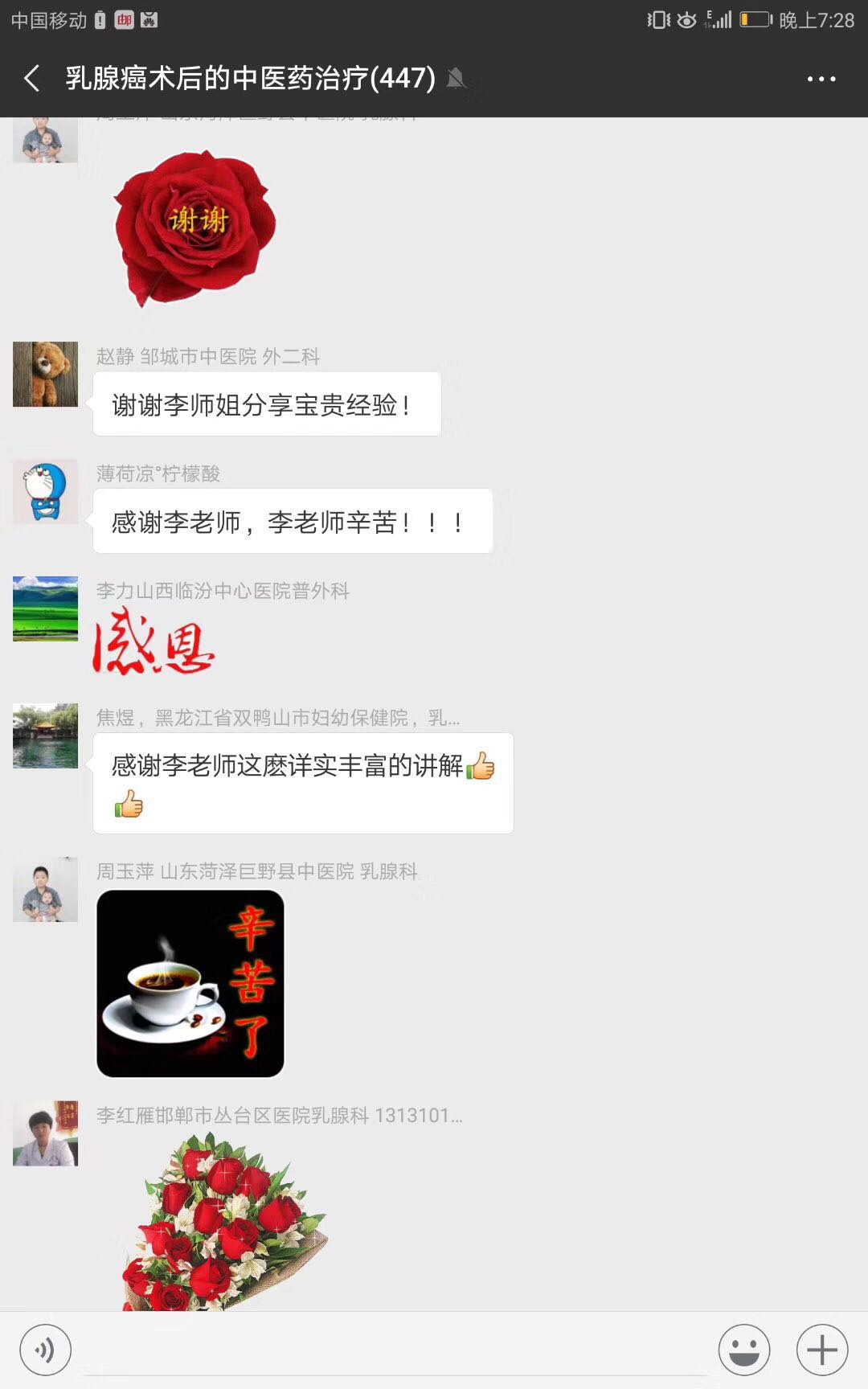Tap the message text input field

pyautogui.click(x=395, y=1350)
